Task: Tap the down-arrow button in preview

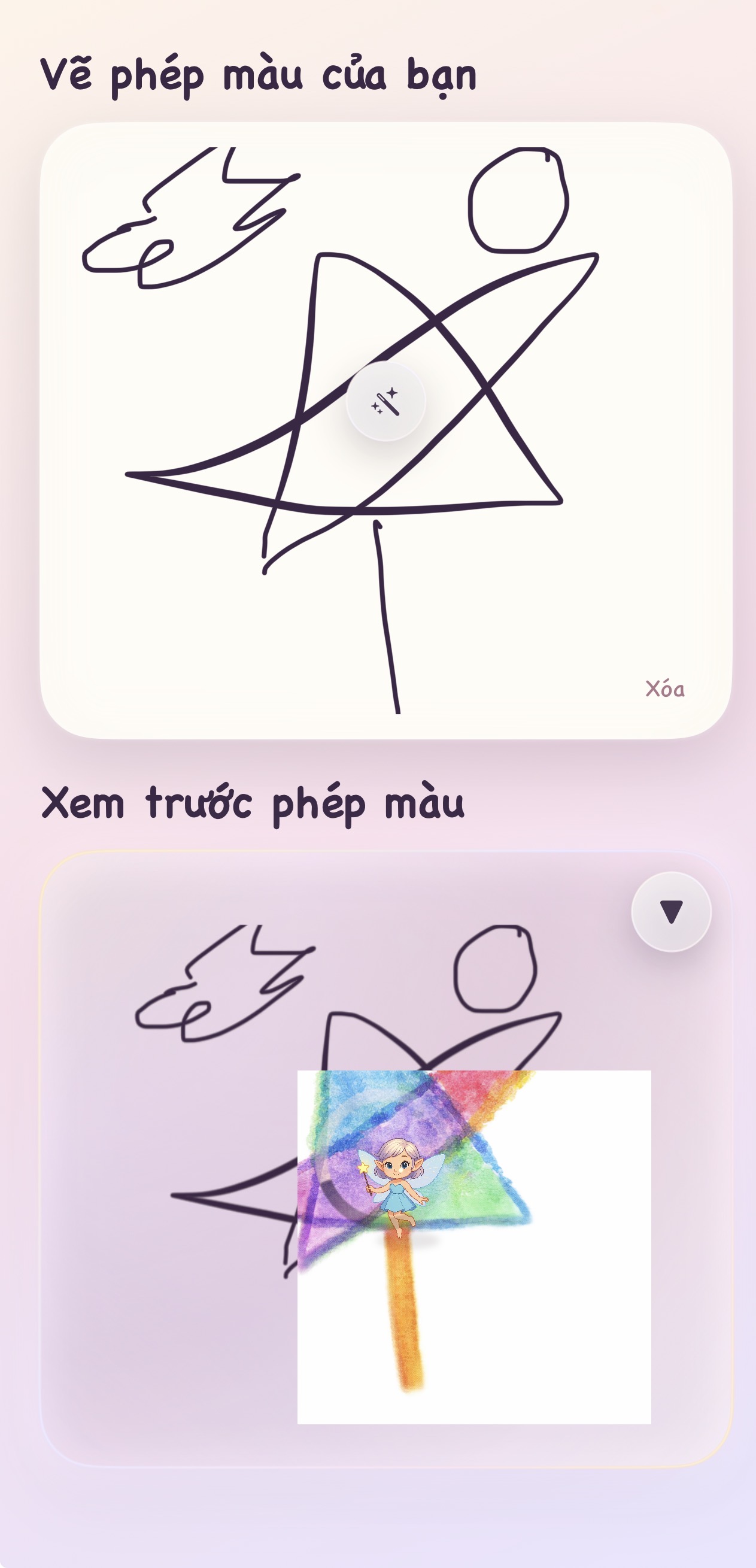Action: pyautogui.click(x=671, y=911)
